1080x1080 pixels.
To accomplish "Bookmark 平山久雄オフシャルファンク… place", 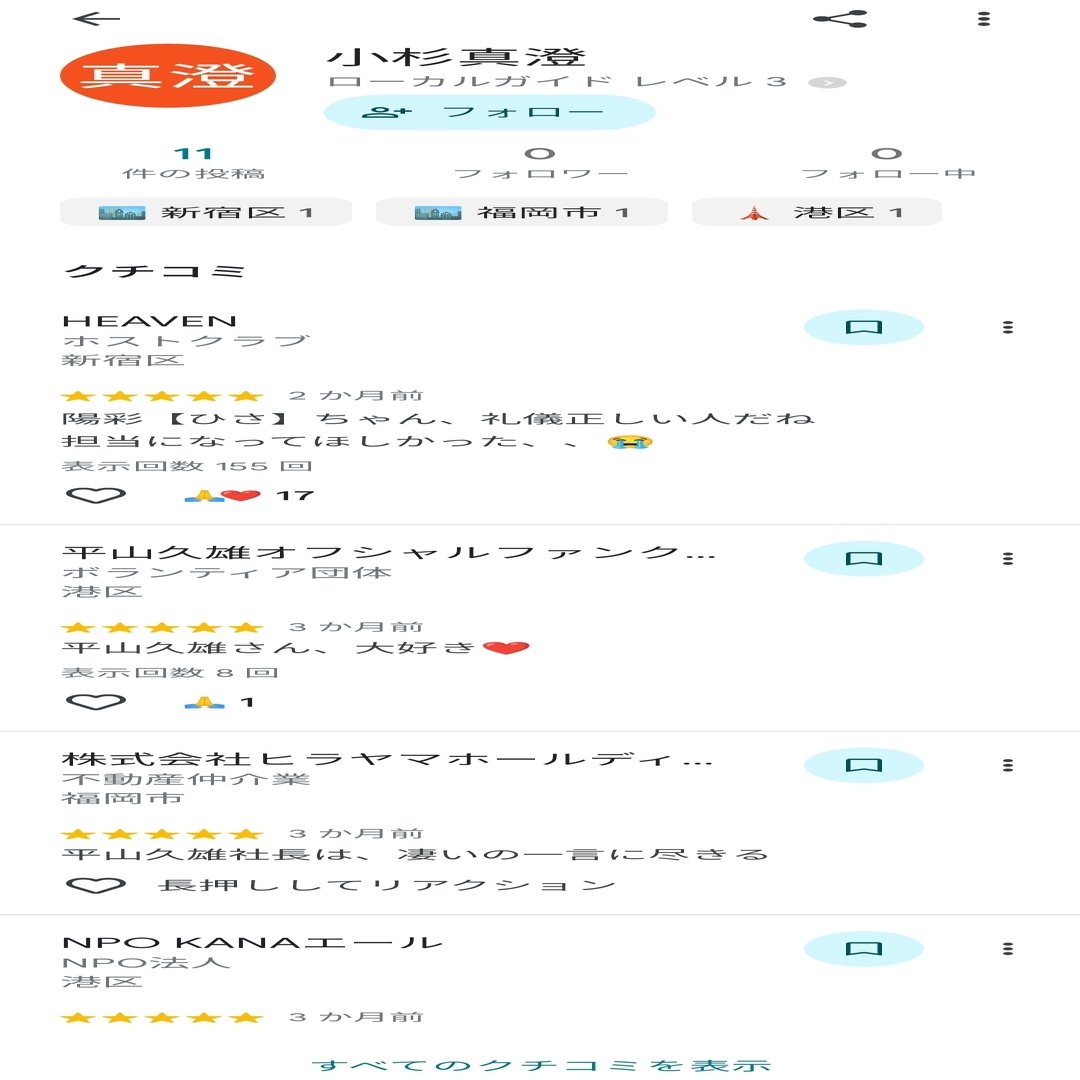I will click(x=863, y=558).
